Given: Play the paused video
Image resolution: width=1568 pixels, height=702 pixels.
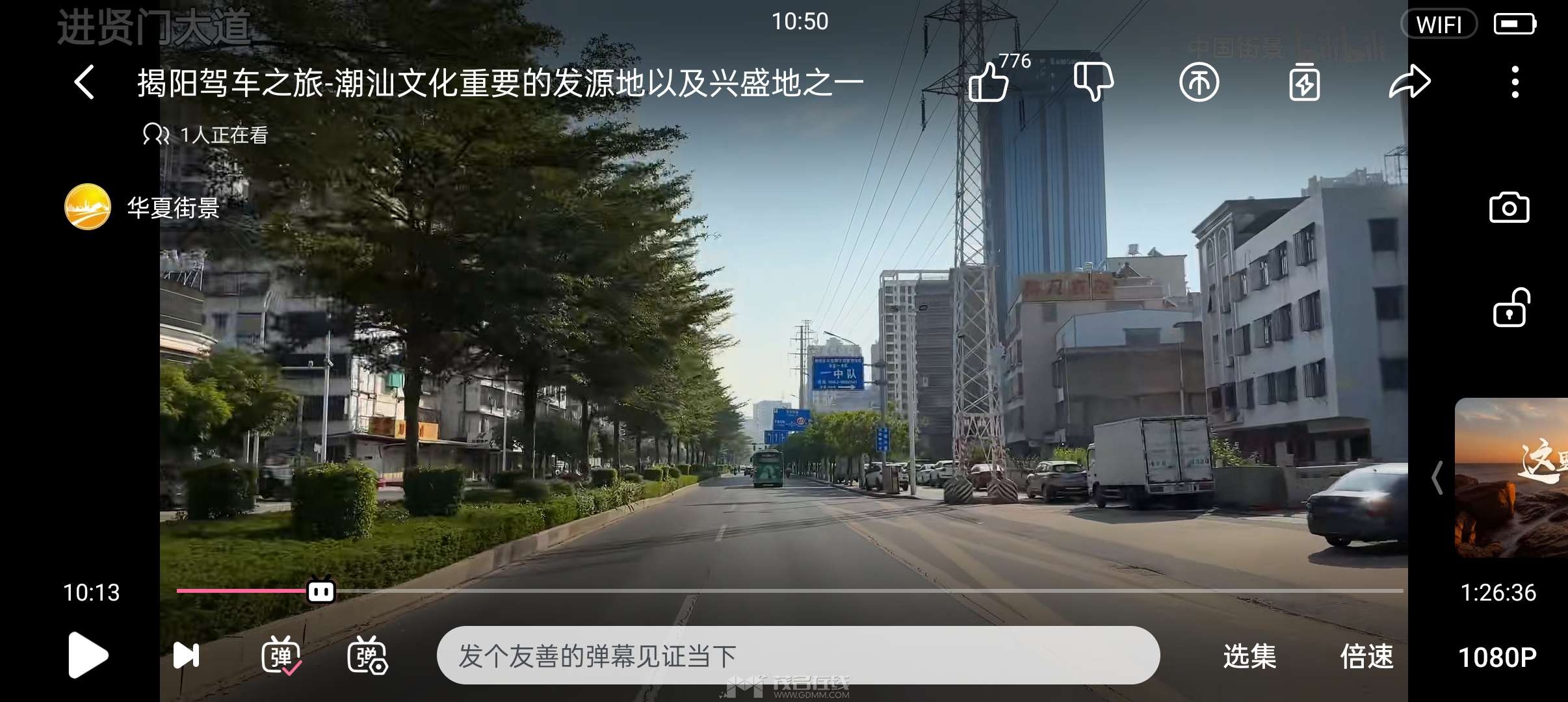Looking at the screenshot, I should 88,655.
